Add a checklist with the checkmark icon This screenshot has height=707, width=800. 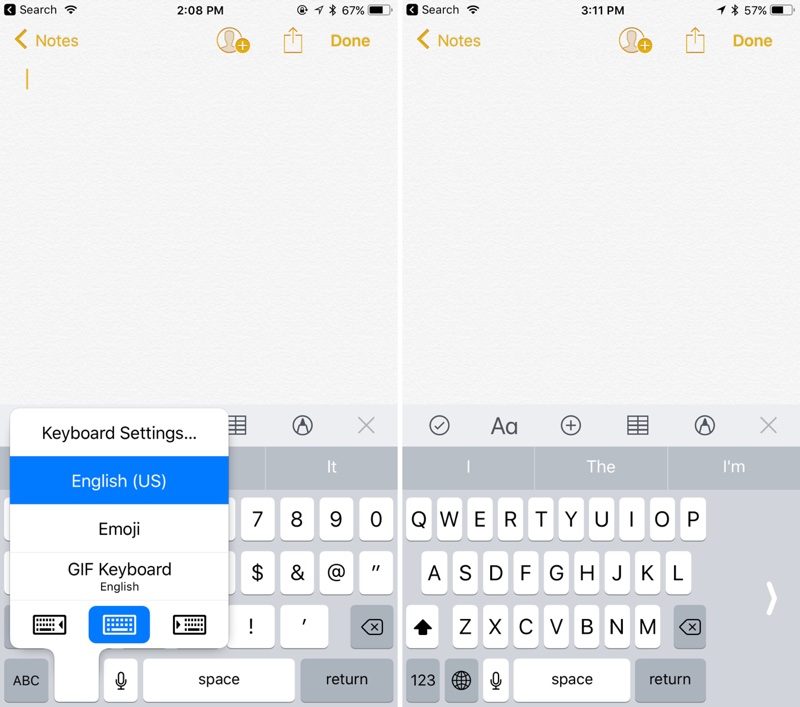coord(439,426)
